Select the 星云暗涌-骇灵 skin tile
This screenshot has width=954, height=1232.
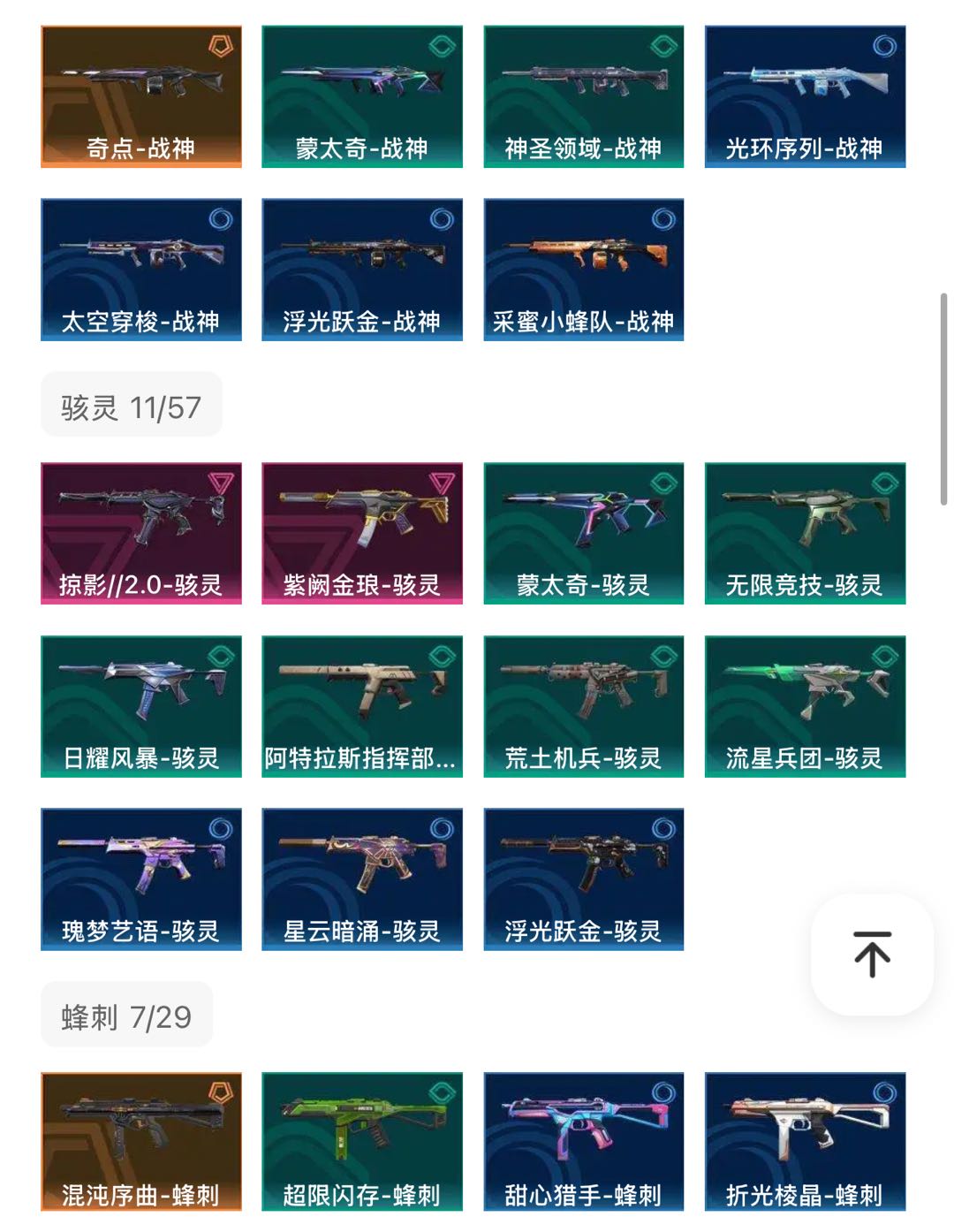pyautogui.click(x=362, y=879)
